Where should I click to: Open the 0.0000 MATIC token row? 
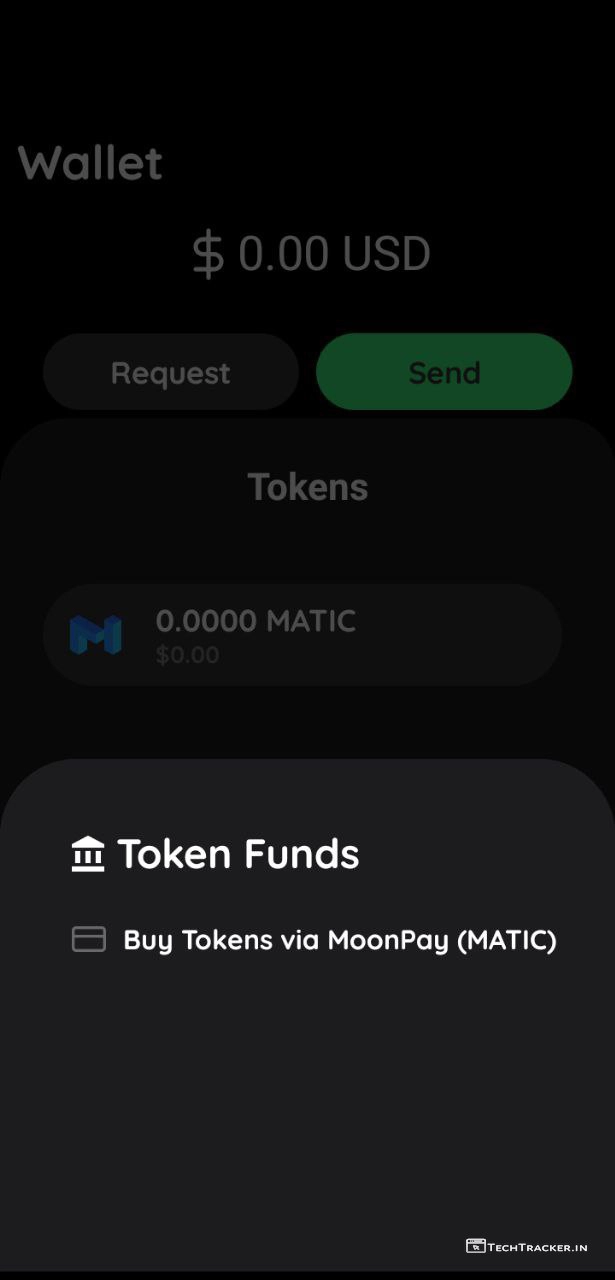[302, 635]
